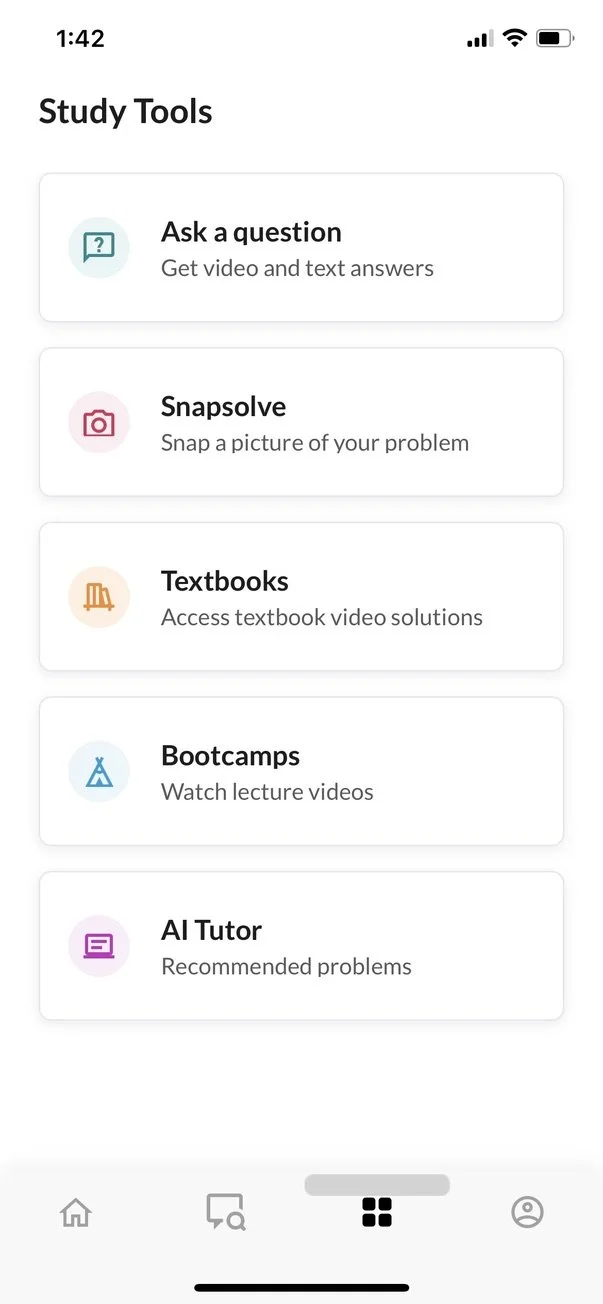Launch Snapsolve to snap a problem

click(x=301, y=422)
